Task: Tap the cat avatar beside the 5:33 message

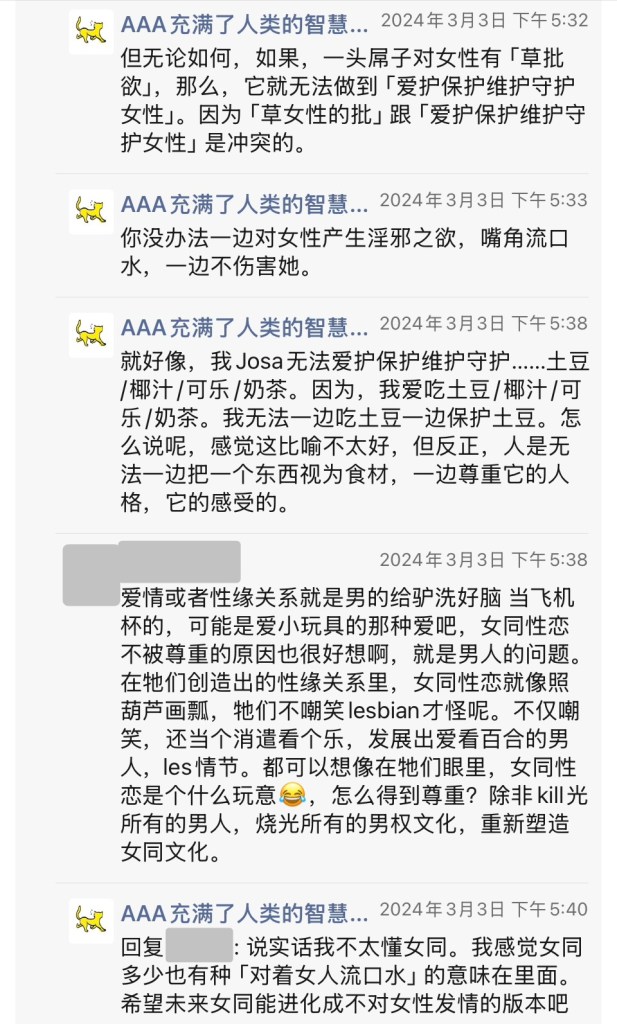Action: pos(91,212)
